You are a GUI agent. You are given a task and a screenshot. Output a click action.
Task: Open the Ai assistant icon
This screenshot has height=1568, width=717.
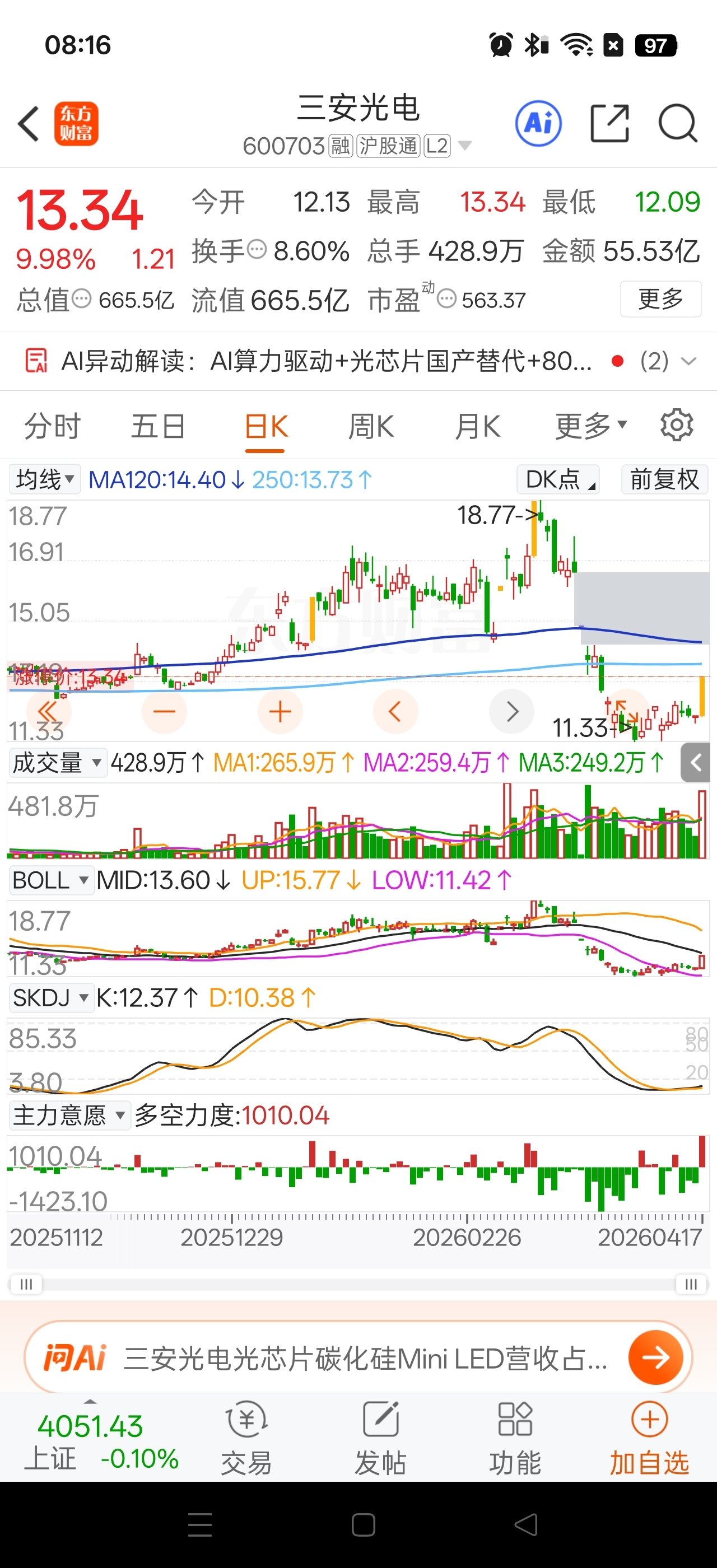538,124
